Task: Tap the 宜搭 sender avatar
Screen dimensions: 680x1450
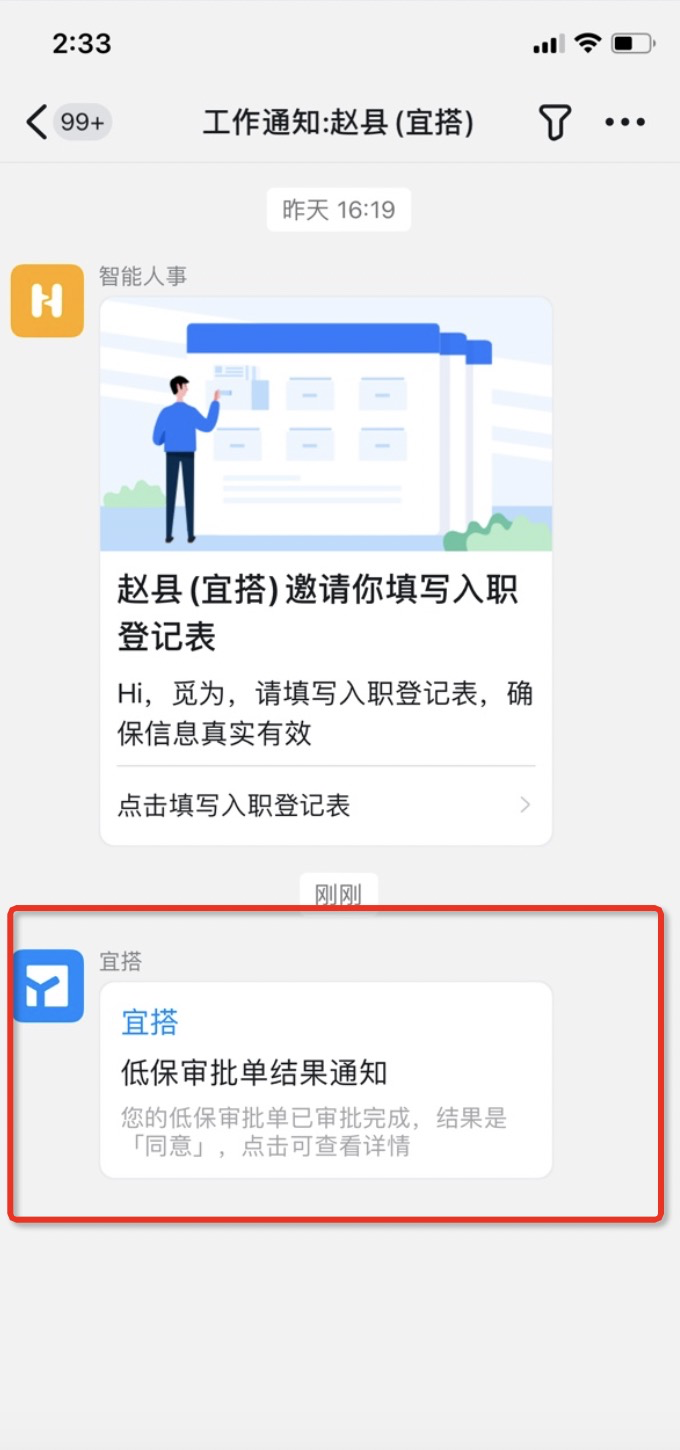Action: tap(47, 986)
